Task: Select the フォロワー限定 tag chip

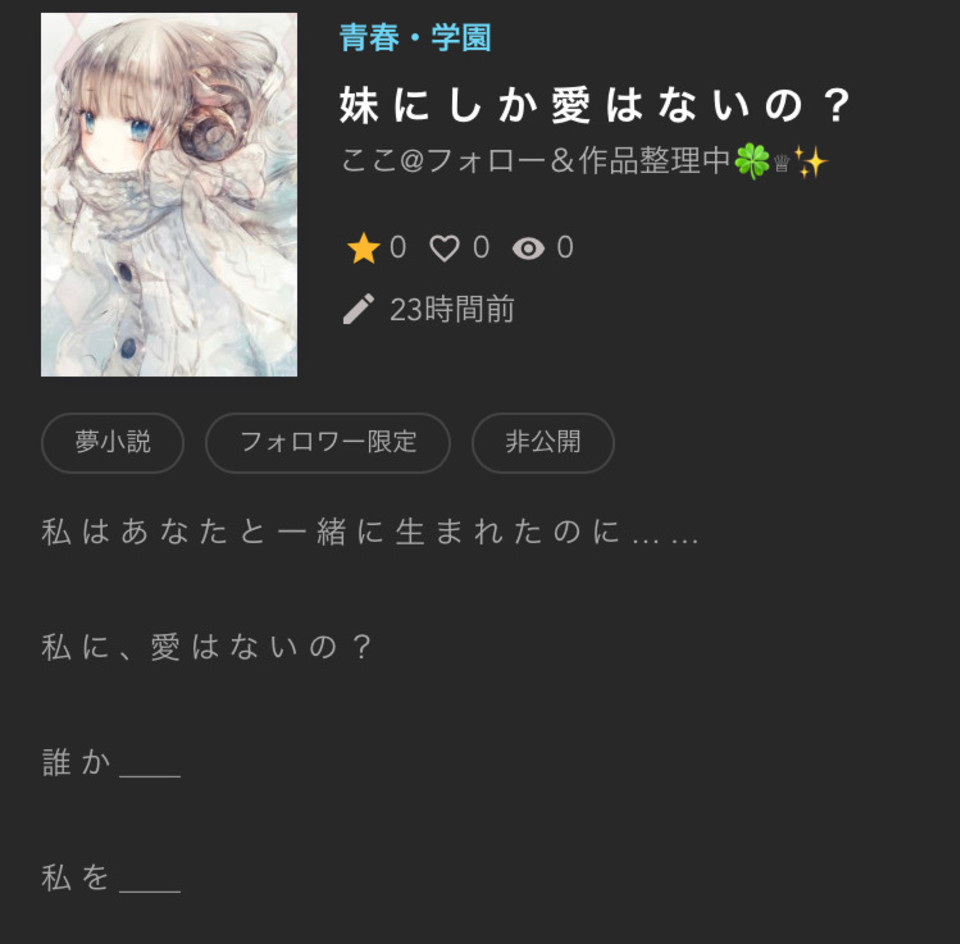Action: [x=328, y=442]
